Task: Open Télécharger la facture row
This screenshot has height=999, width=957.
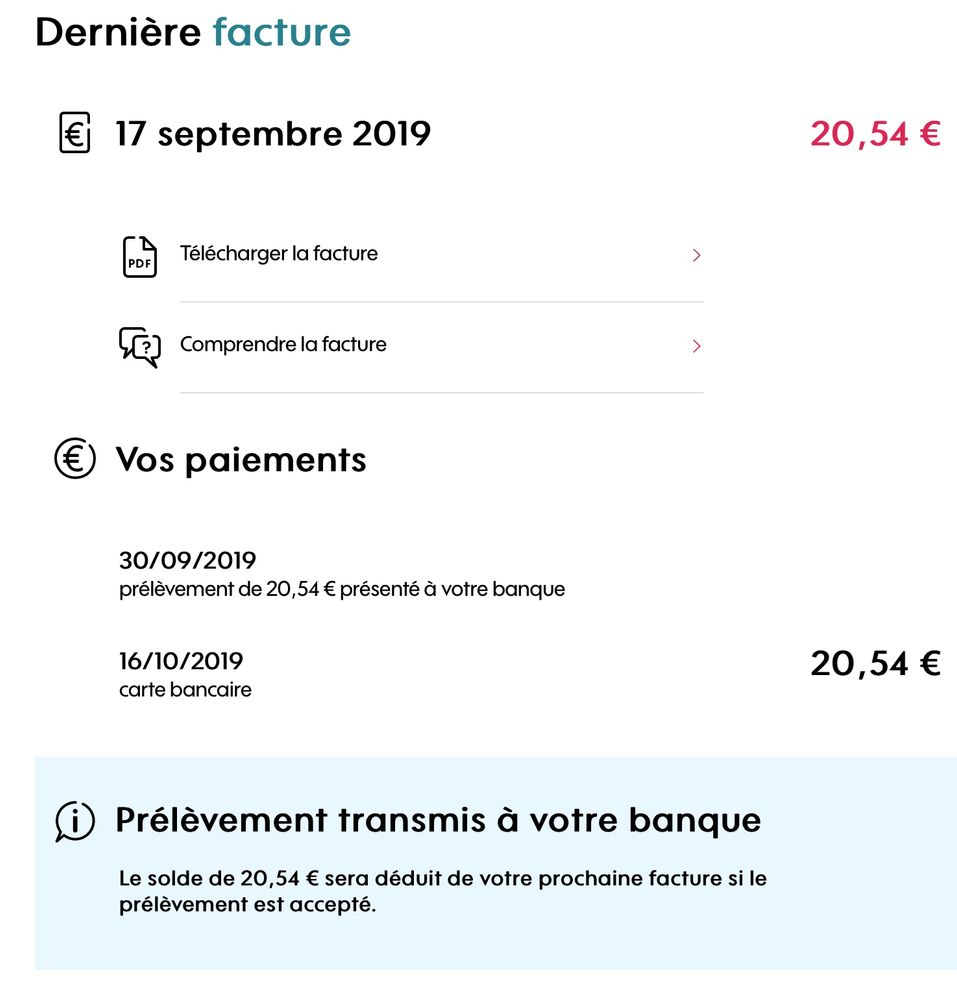Action: pos(410,255)
